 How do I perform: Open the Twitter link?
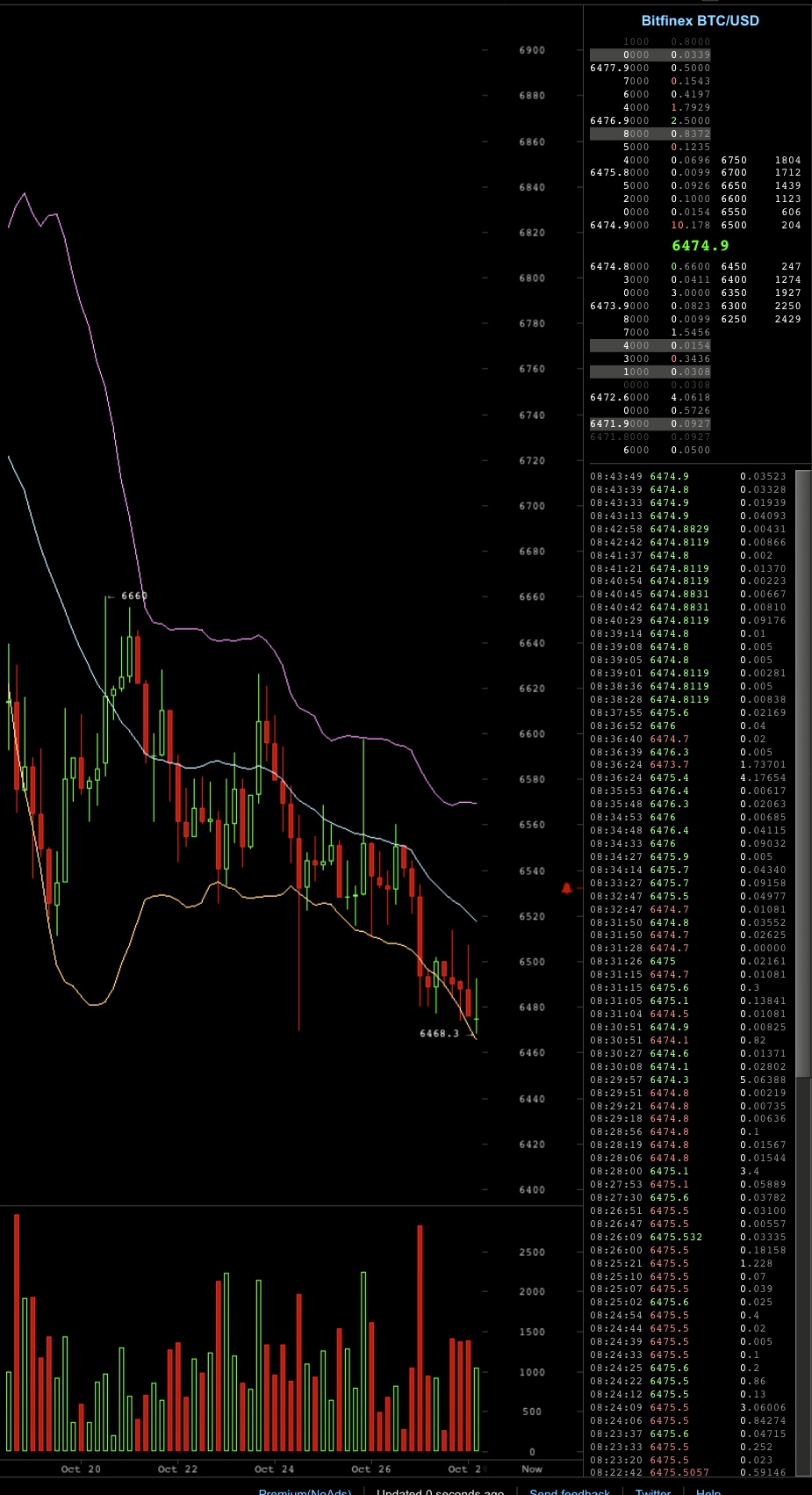coord(652,1491)
